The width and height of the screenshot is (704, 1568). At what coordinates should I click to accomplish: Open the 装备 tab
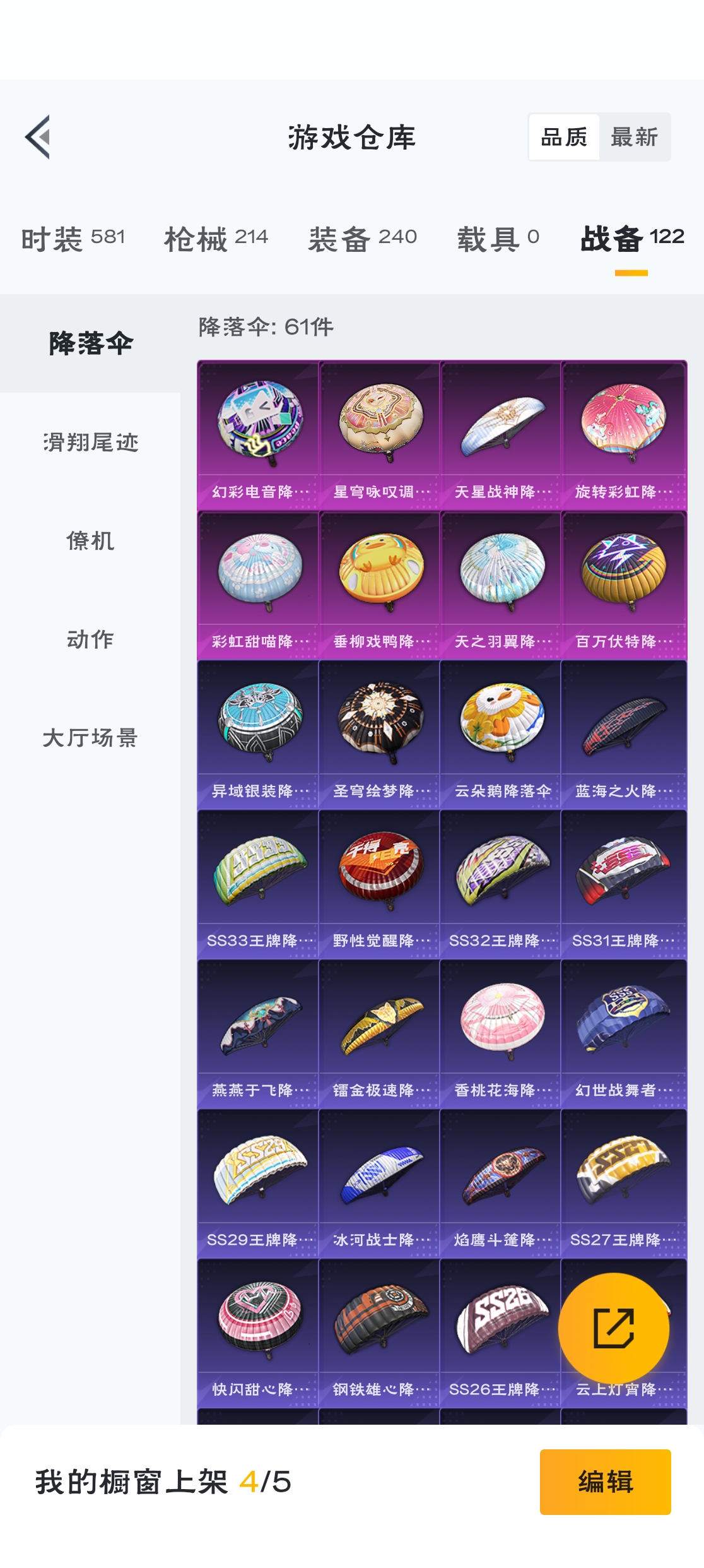(x=362, y=239)
